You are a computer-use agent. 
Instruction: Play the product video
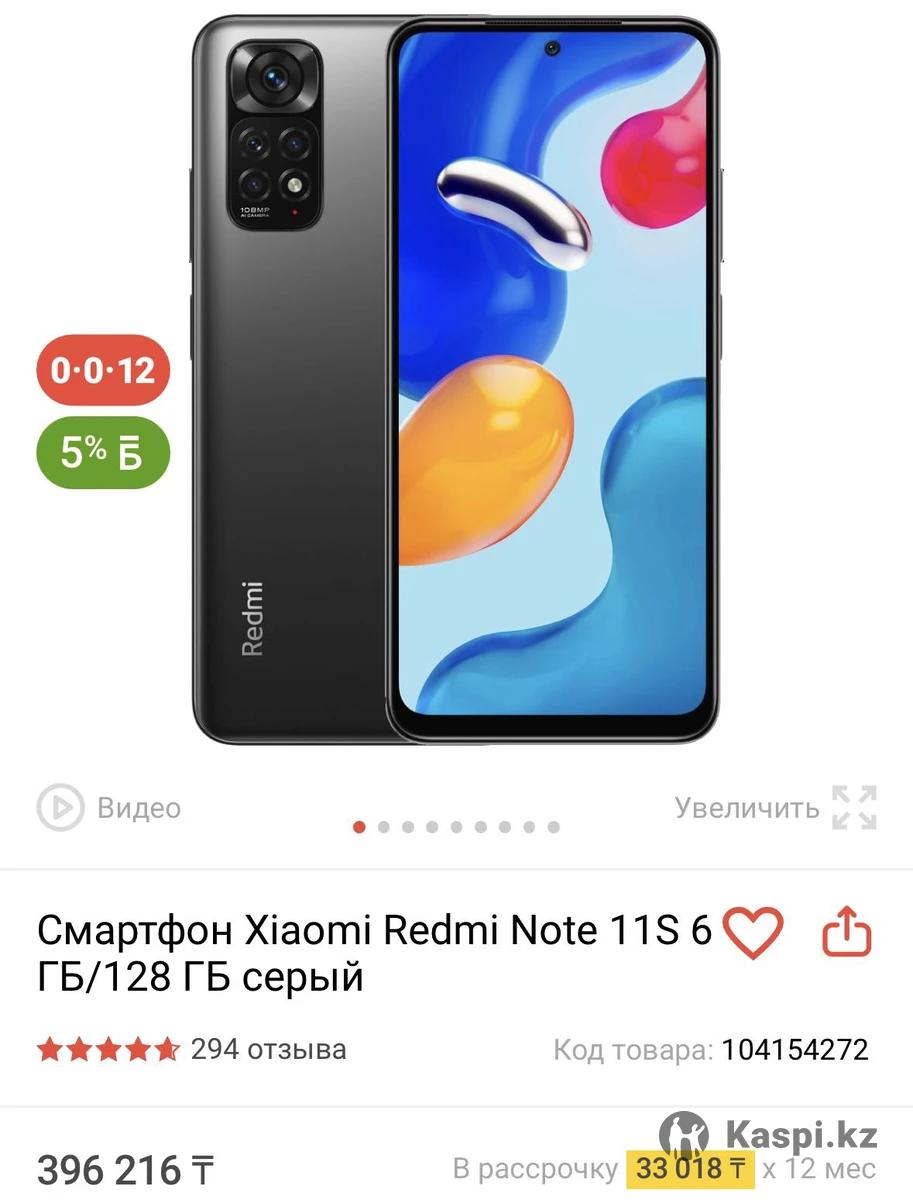click(108, 808)
